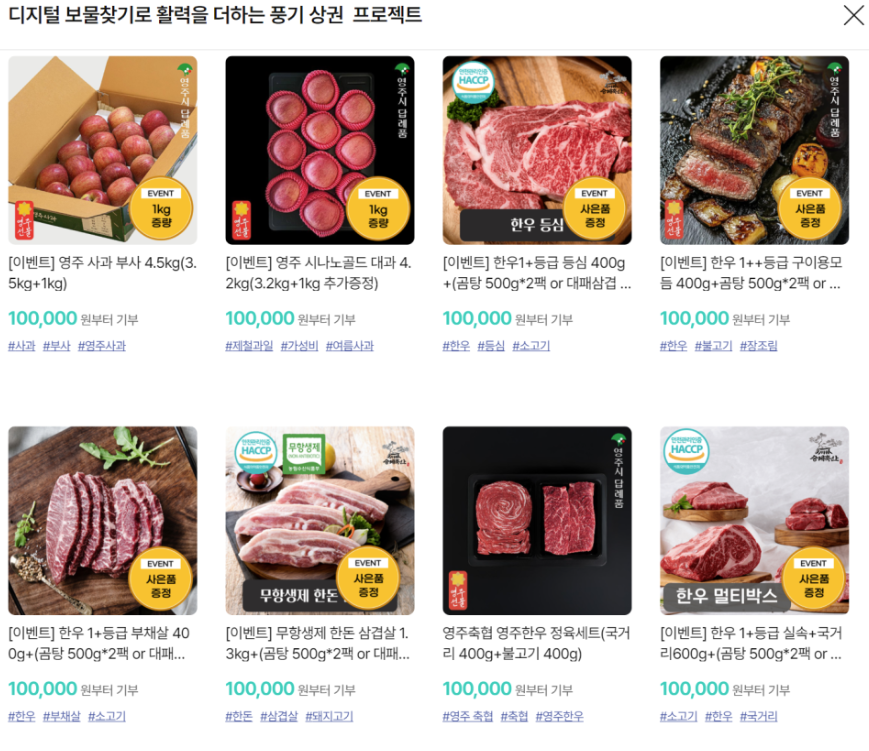Open the #불고기 hashtag
The height and width of the screenshot is (751, 869).
(713, 346)
